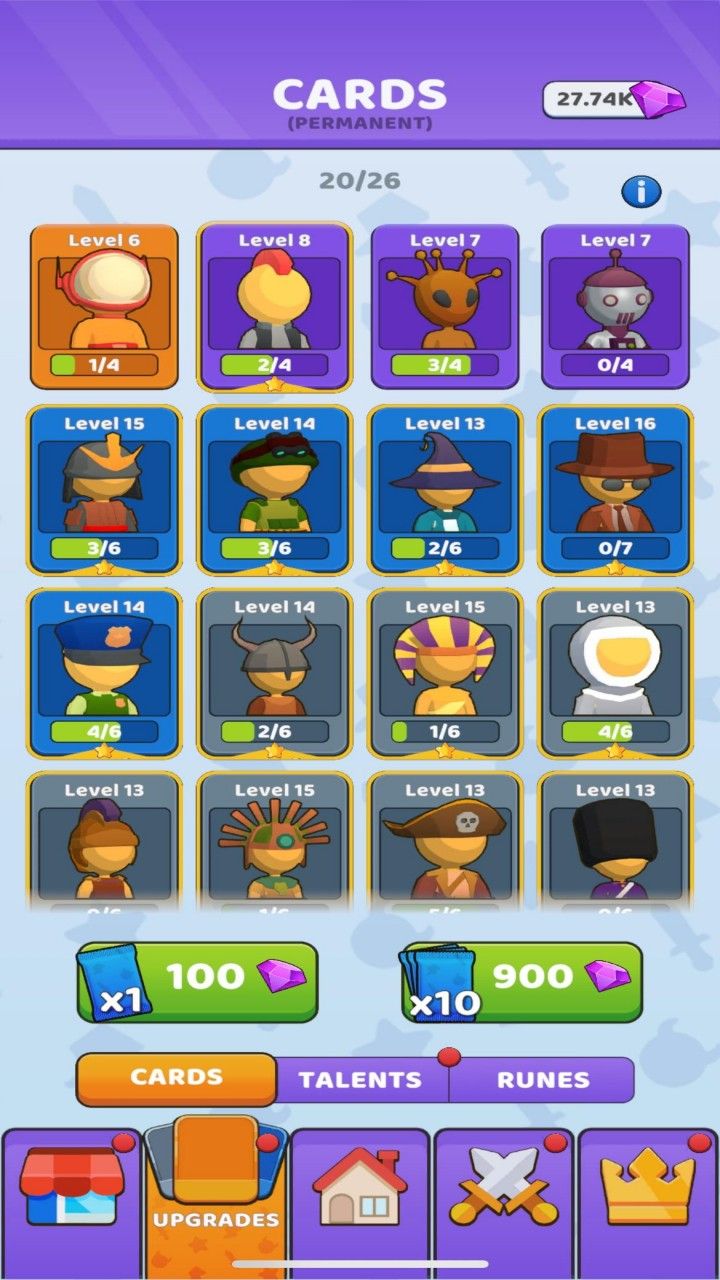The width and height of the screenshot is (720, 1280).
Task: Buy ten card packs for 900 gems
Action: point(522,981)
